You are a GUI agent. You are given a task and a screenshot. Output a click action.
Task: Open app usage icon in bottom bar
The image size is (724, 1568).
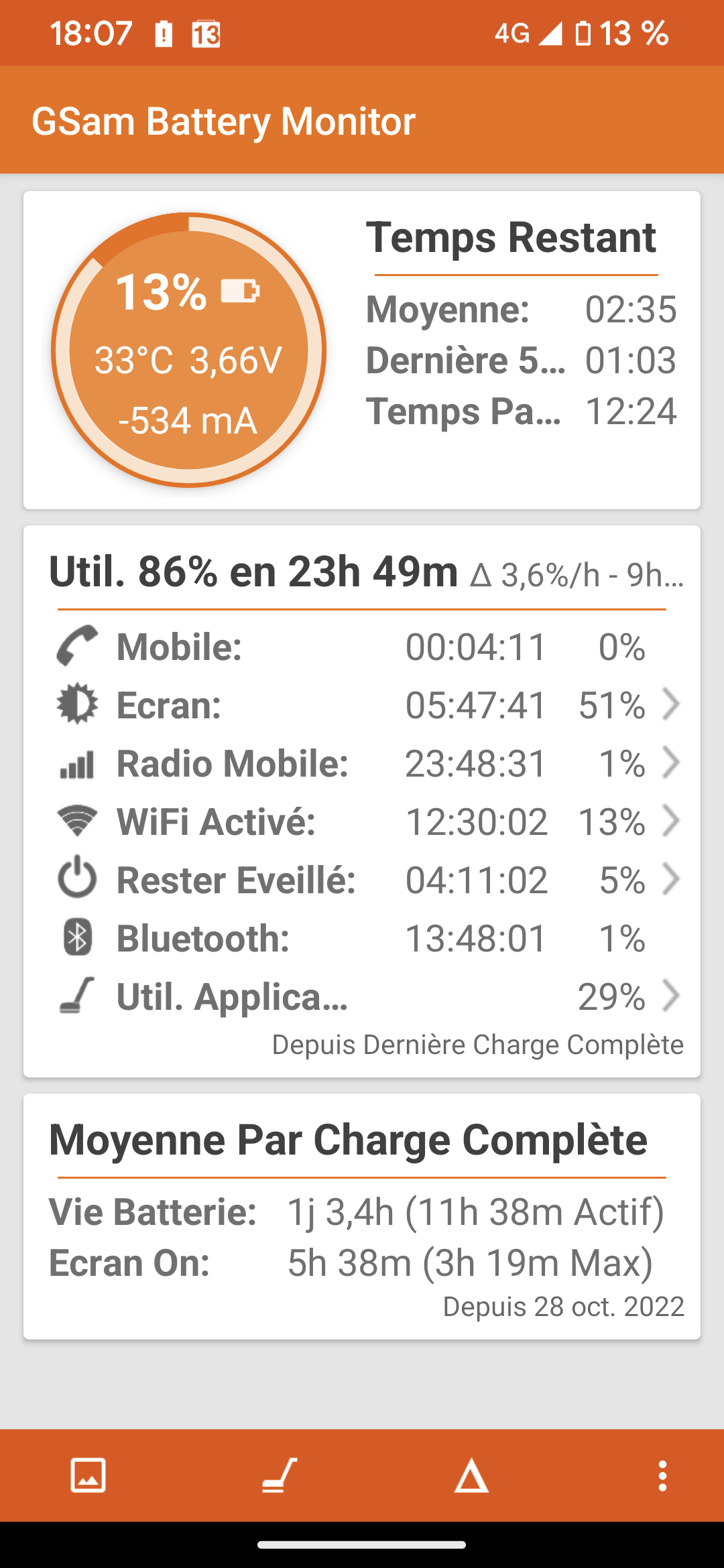(279, 1476)
